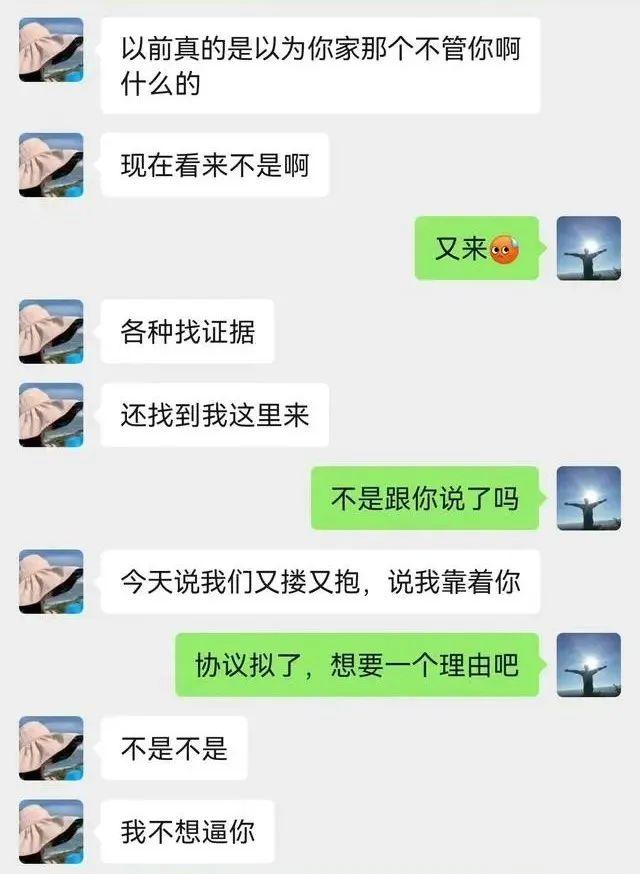Tap own avatar next to "协议拟了" message

click(x=588, y=664)
